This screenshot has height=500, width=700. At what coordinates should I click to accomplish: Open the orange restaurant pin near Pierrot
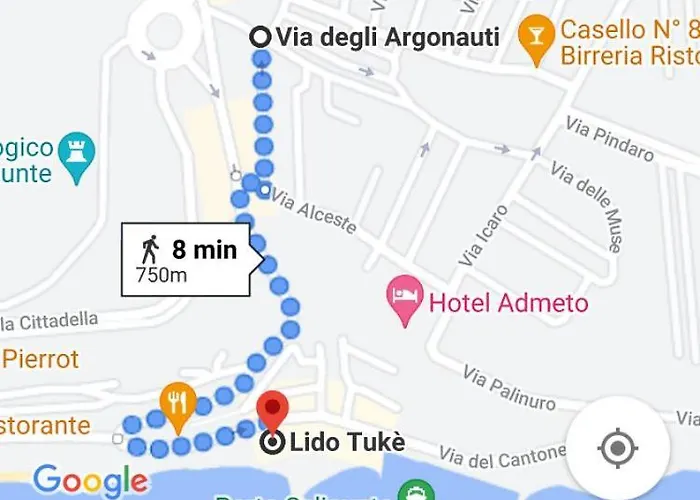click(178, 403)
